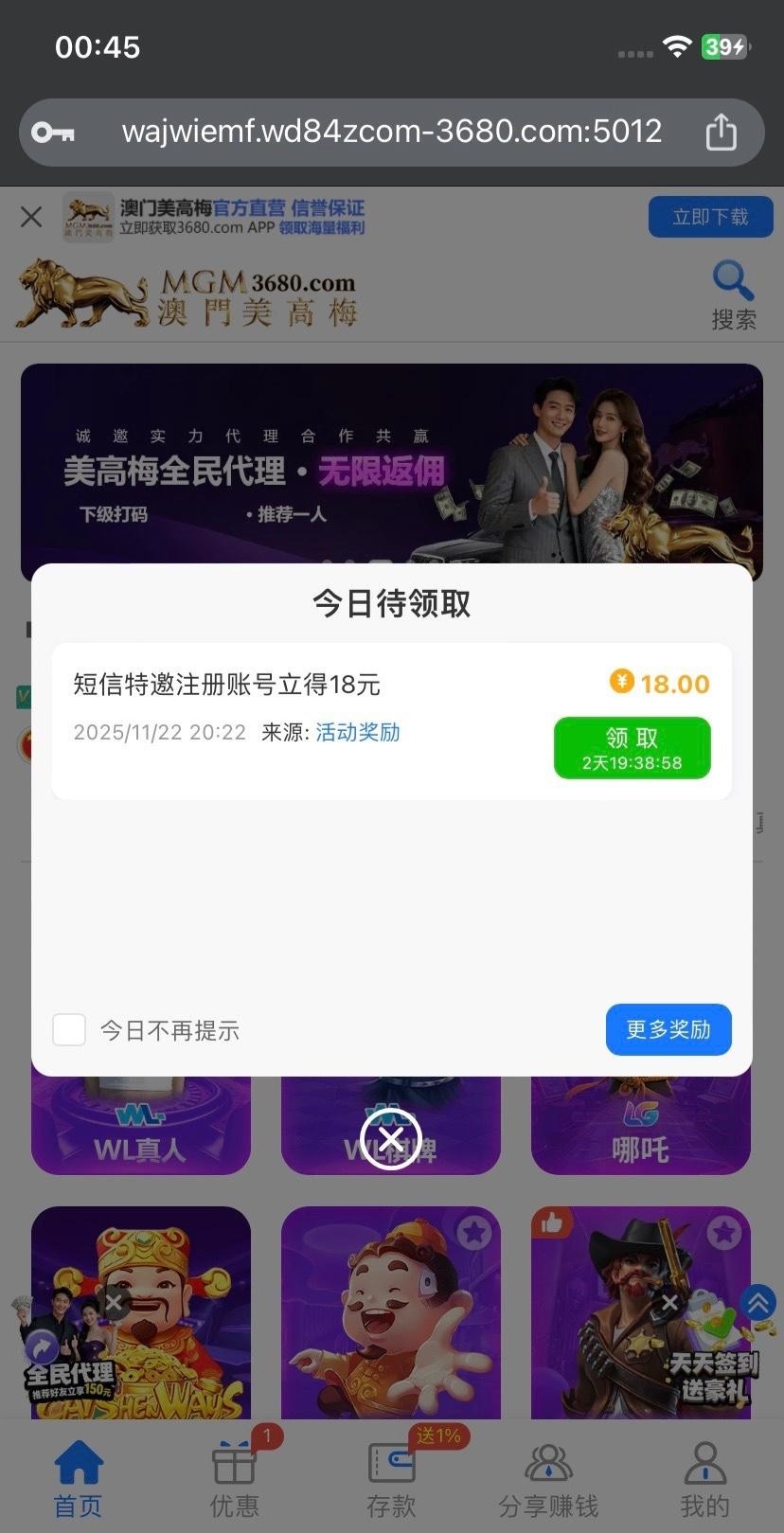
Task: Switch to the 优惠 tab
Action: coord(234,1477)
